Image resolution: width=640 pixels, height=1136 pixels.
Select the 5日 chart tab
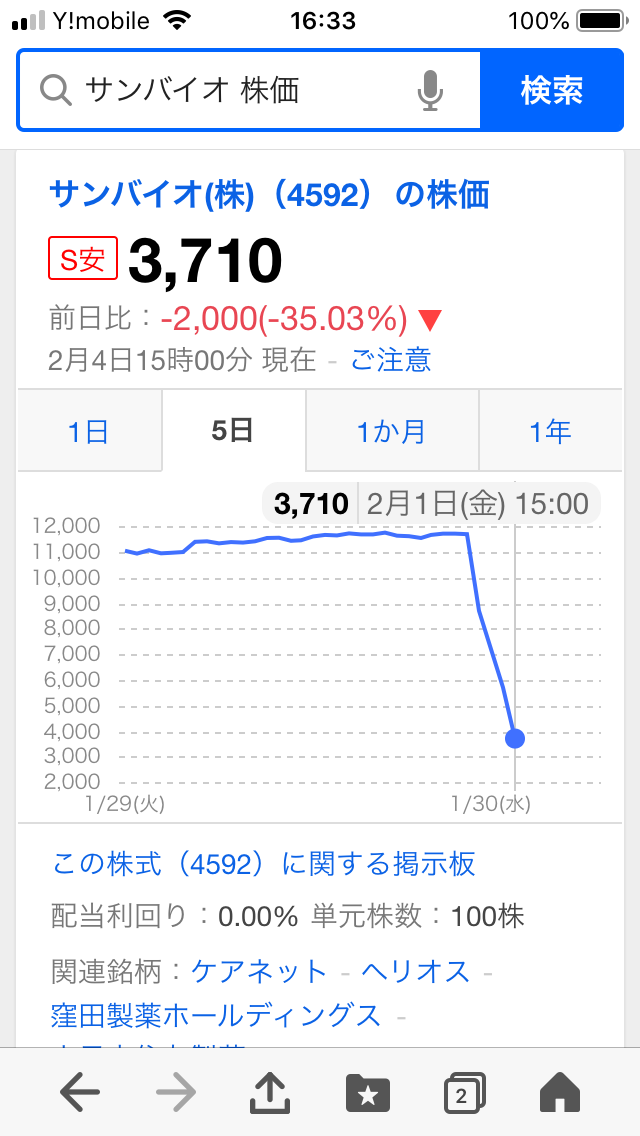pyautogui.click(x=233, y=432)
